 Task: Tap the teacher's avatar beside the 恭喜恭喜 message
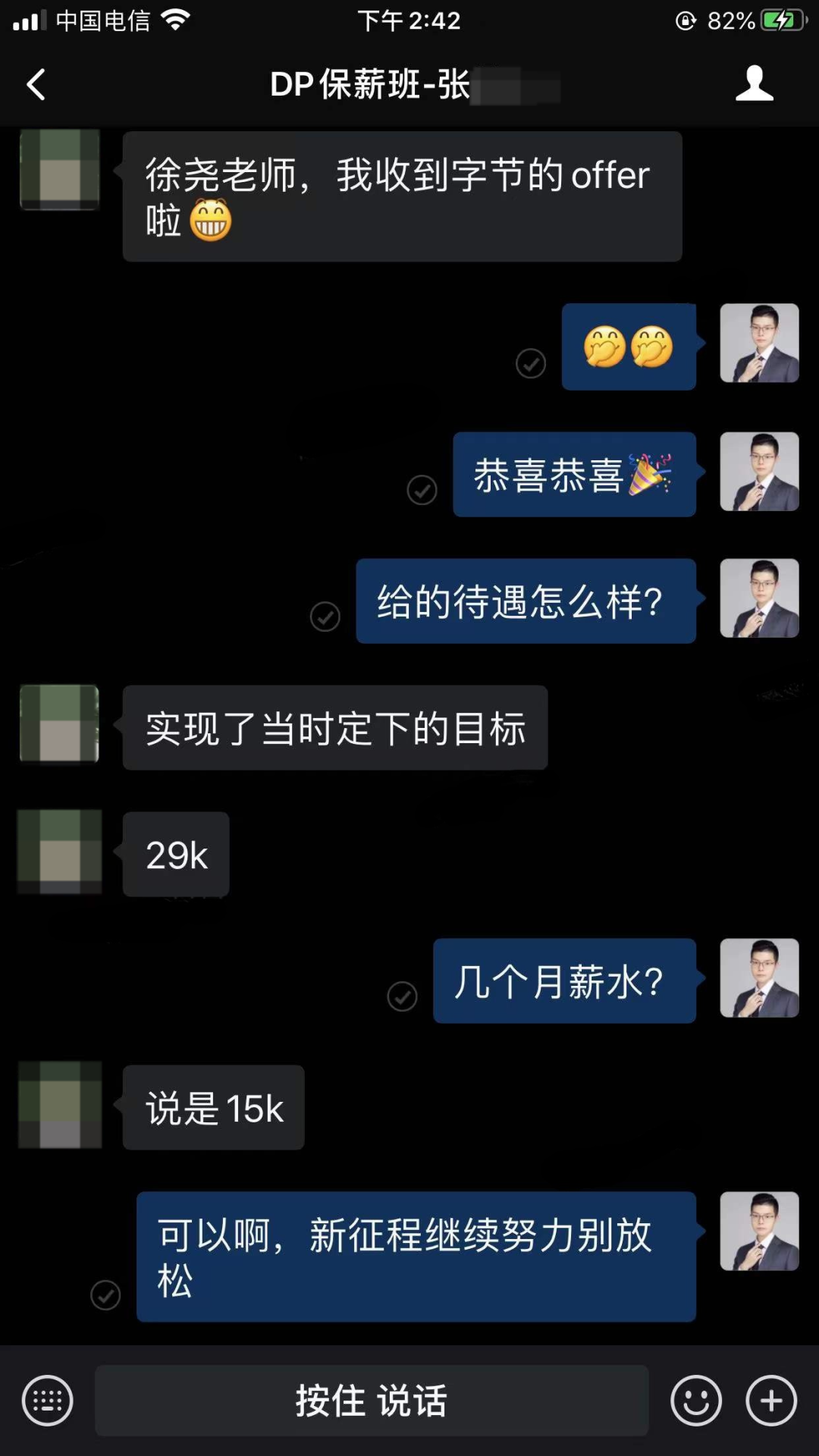click(x=759, y=472)
